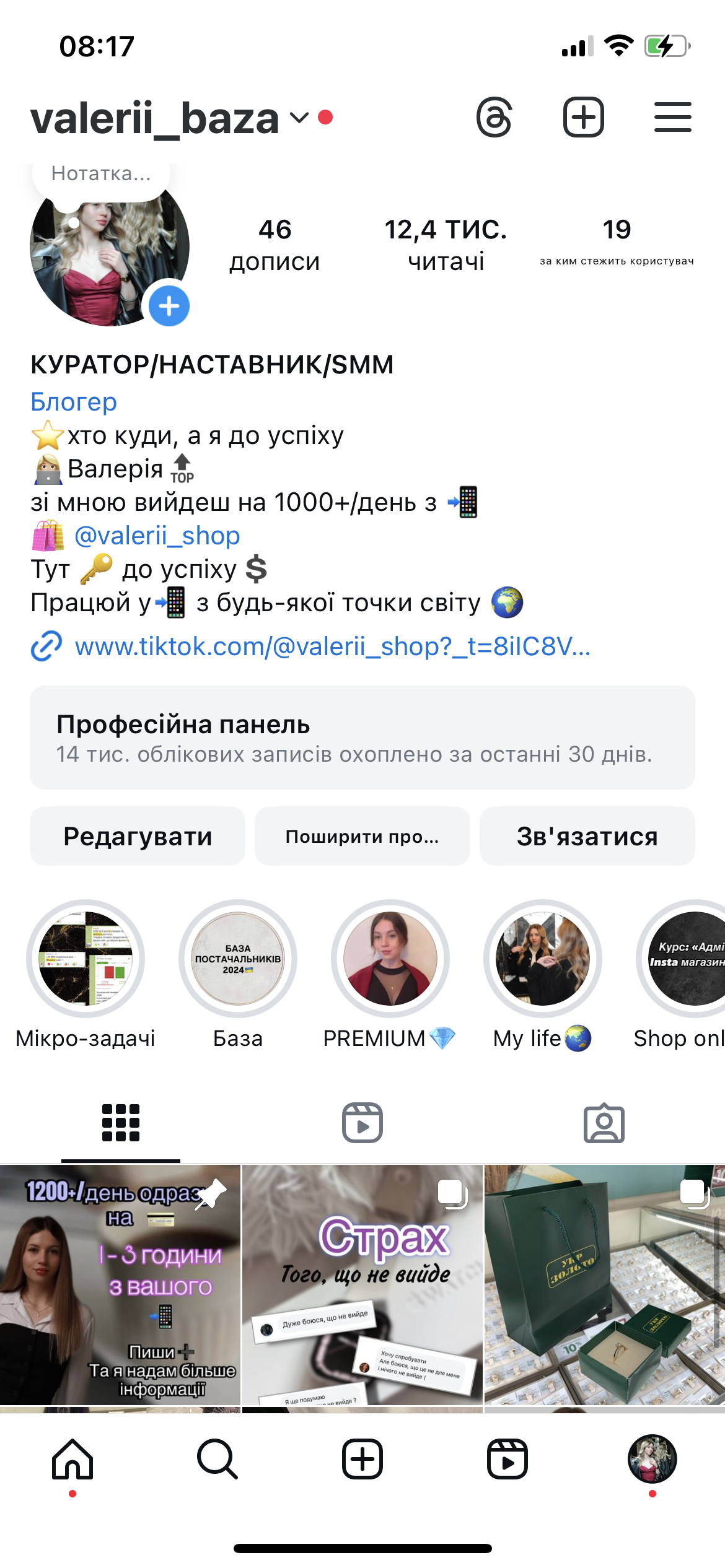Open the pinned 1200+/день post
The image size is (725, 1568).
click(120, 1285)
